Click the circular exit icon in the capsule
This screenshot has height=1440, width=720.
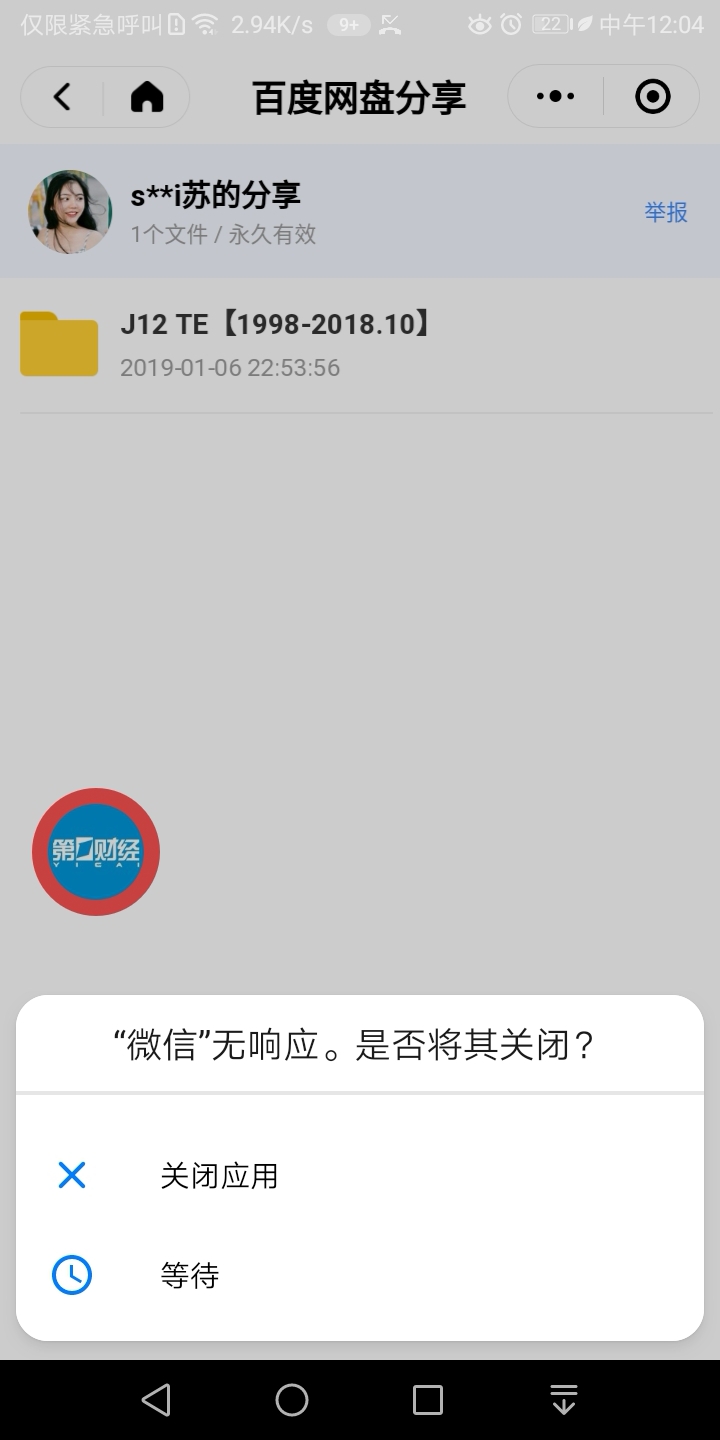(651, 96)
